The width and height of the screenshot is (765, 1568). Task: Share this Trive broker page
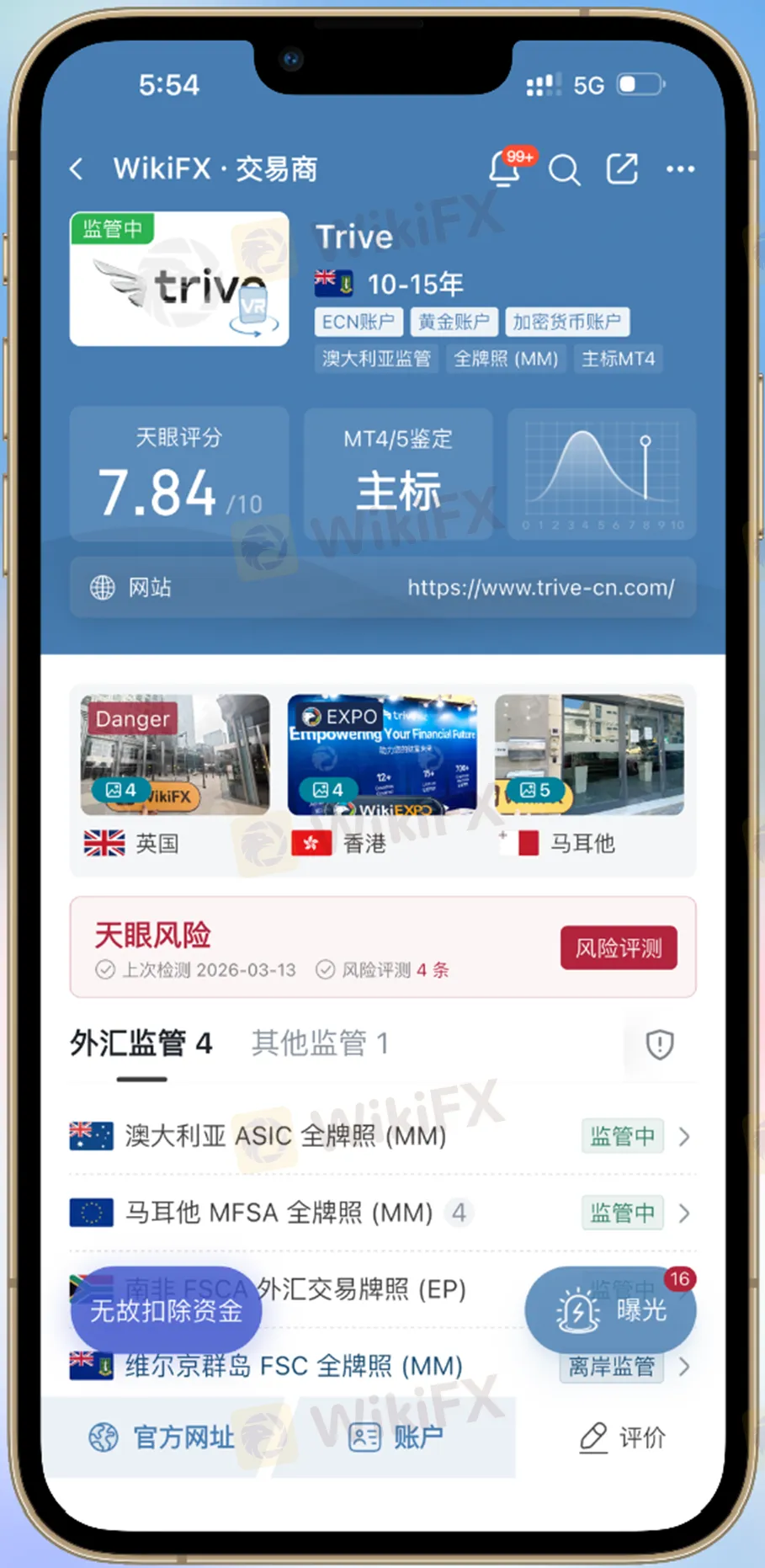pos(622,169)
